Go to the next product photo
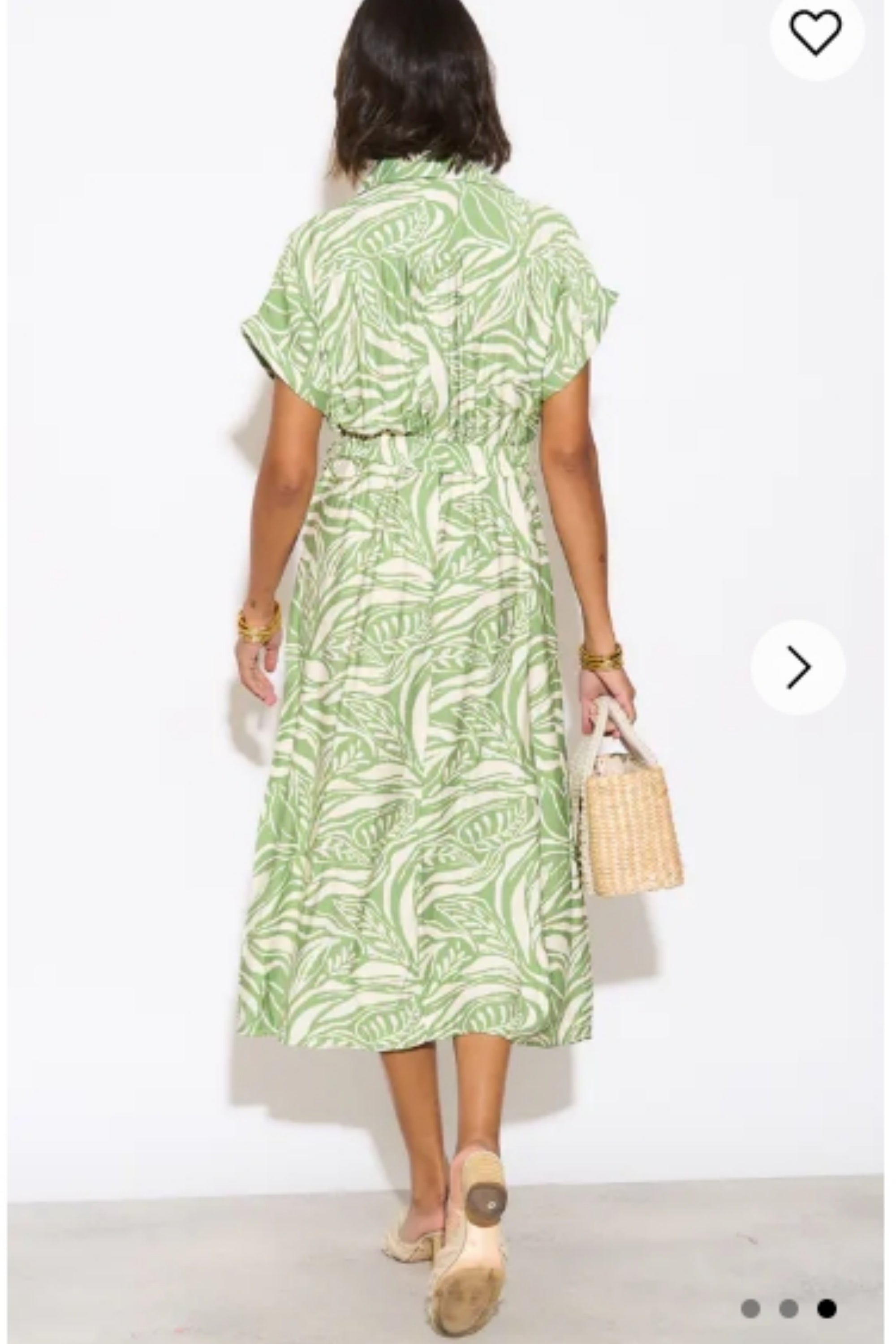896x1344 pixels. [x=798, y=667]
